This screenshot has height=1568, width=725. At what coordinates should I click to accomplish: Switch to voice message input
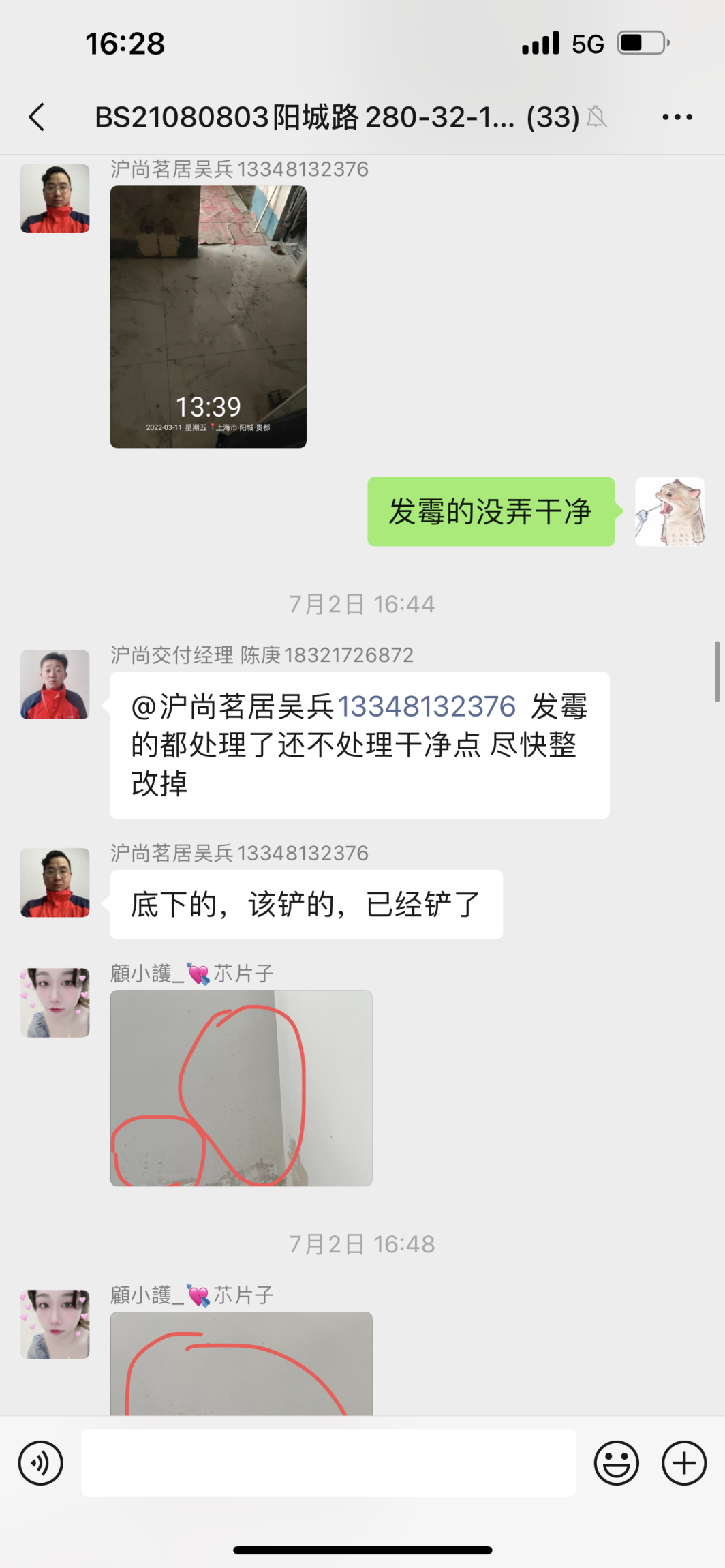coord(41,1462)
